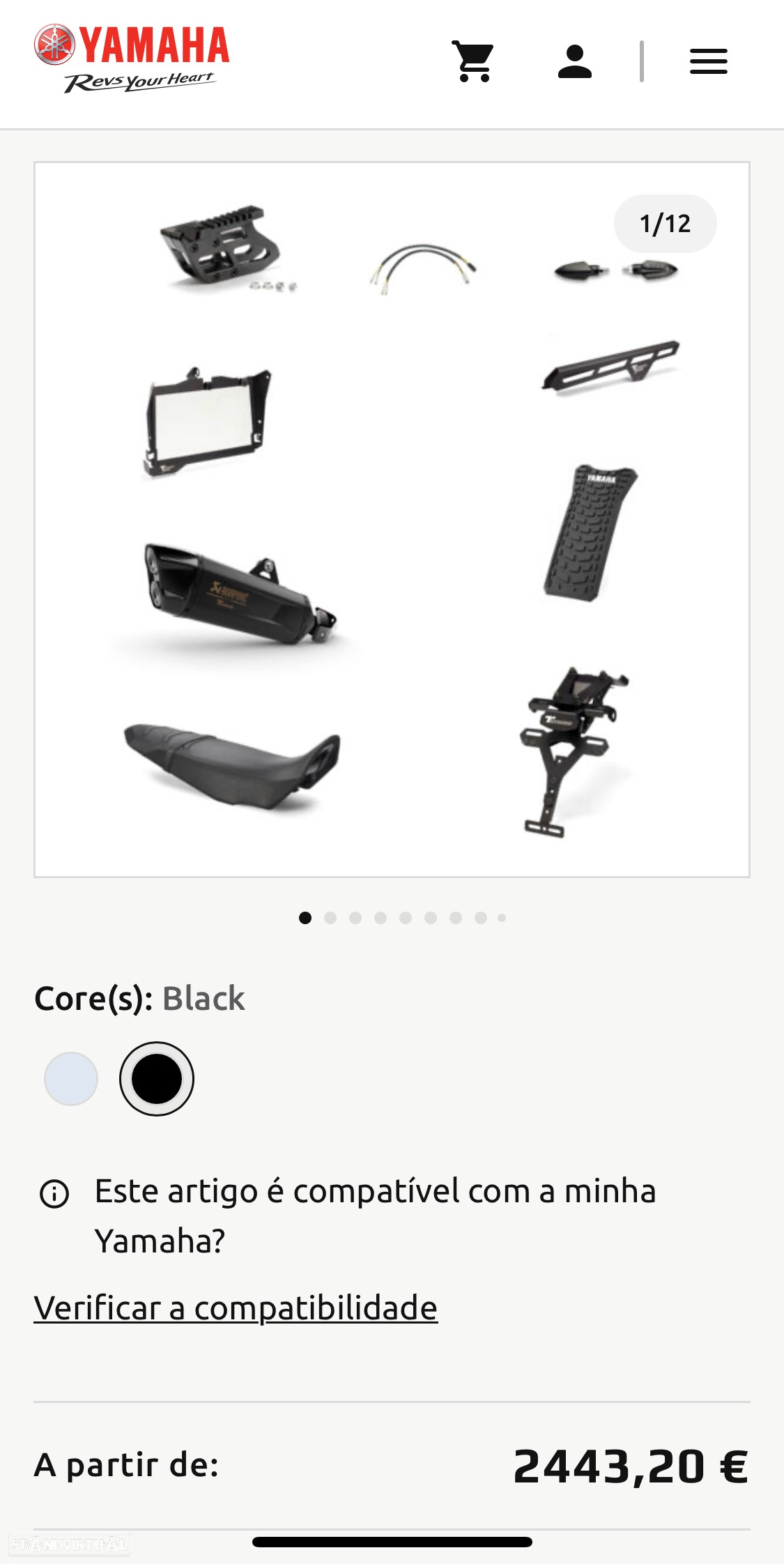Open the product image gallery

pos(392,519)
